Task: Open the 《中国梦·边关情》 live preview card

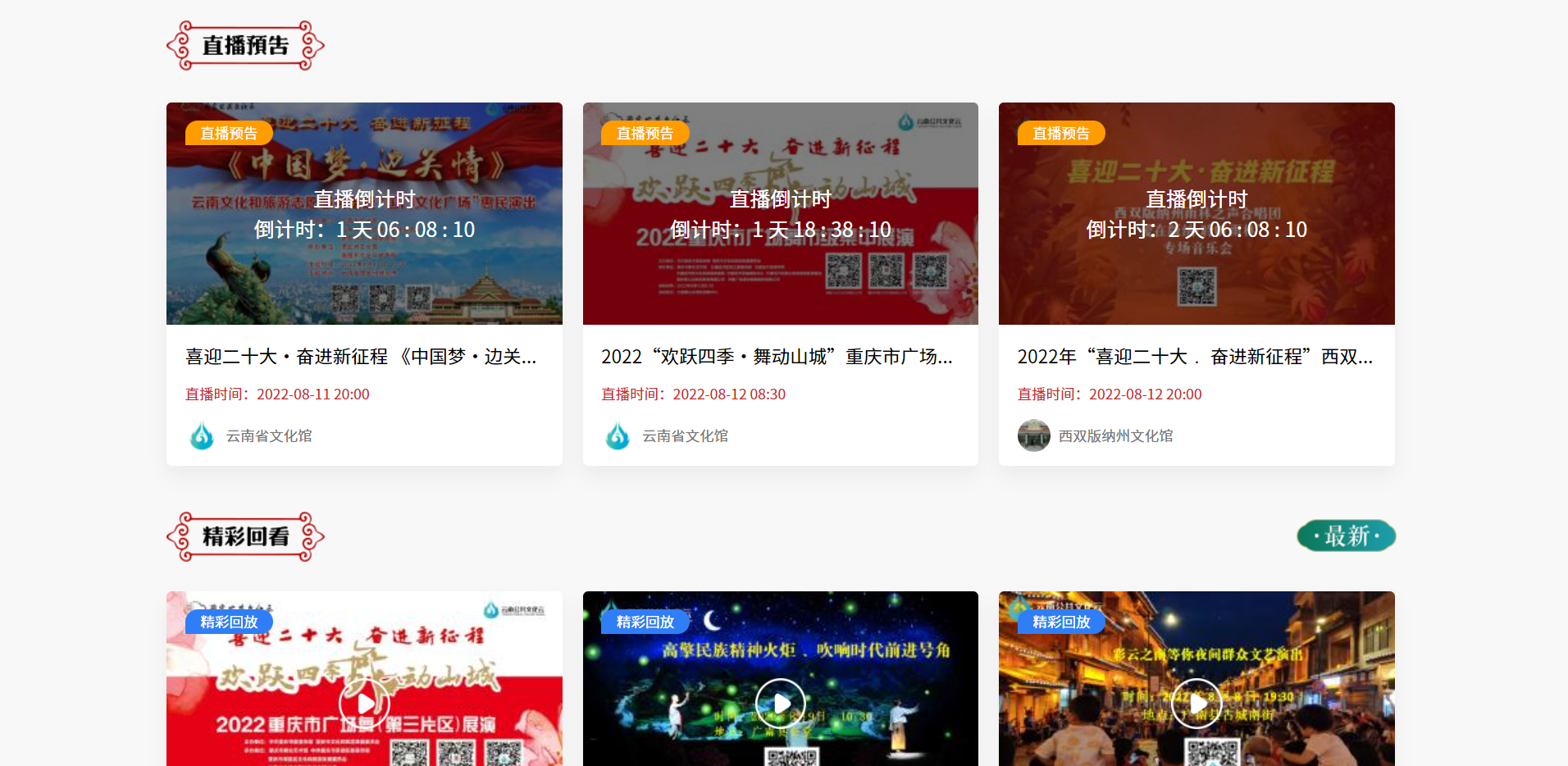Action: click(x=364, y=215)
